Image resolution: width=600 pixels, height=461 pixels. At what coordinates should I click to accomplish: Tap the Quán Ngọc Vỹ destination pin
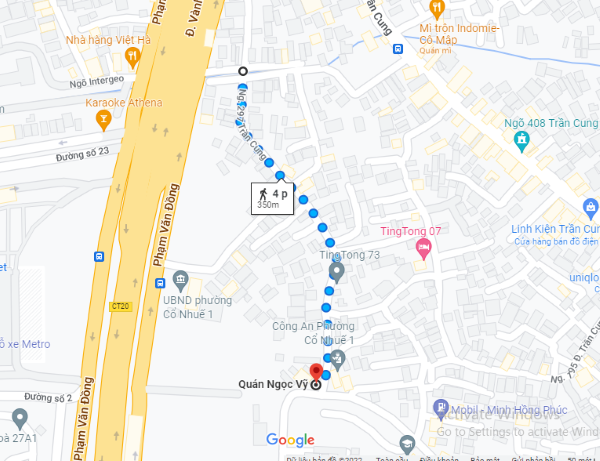[316, 373]
